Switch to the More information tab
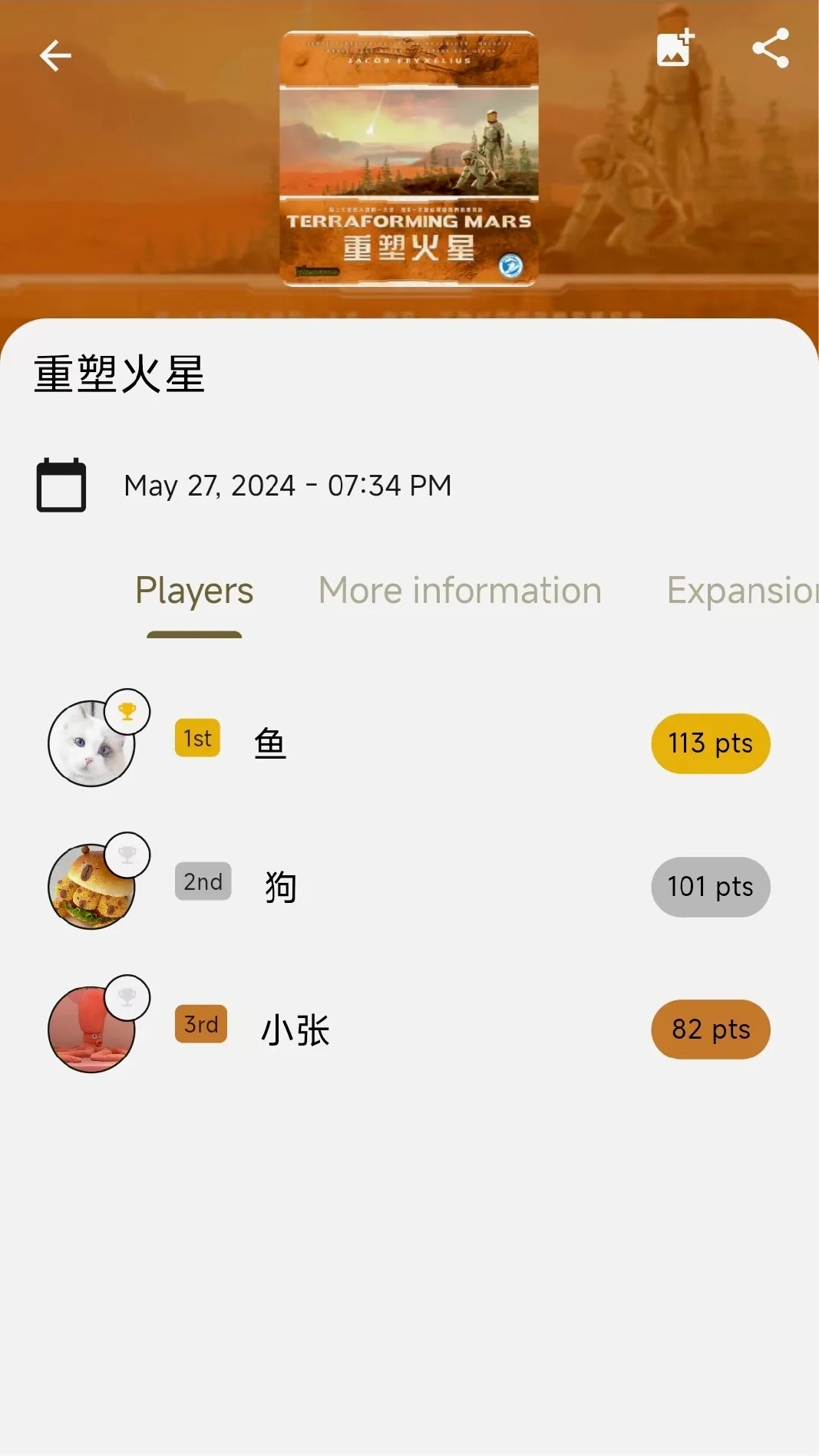The width and height of the screenshot is (819, 1456). (x=460, y=591)
